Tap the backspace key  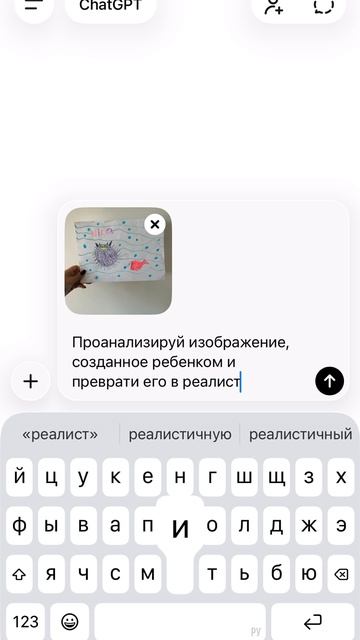[341, 574]
